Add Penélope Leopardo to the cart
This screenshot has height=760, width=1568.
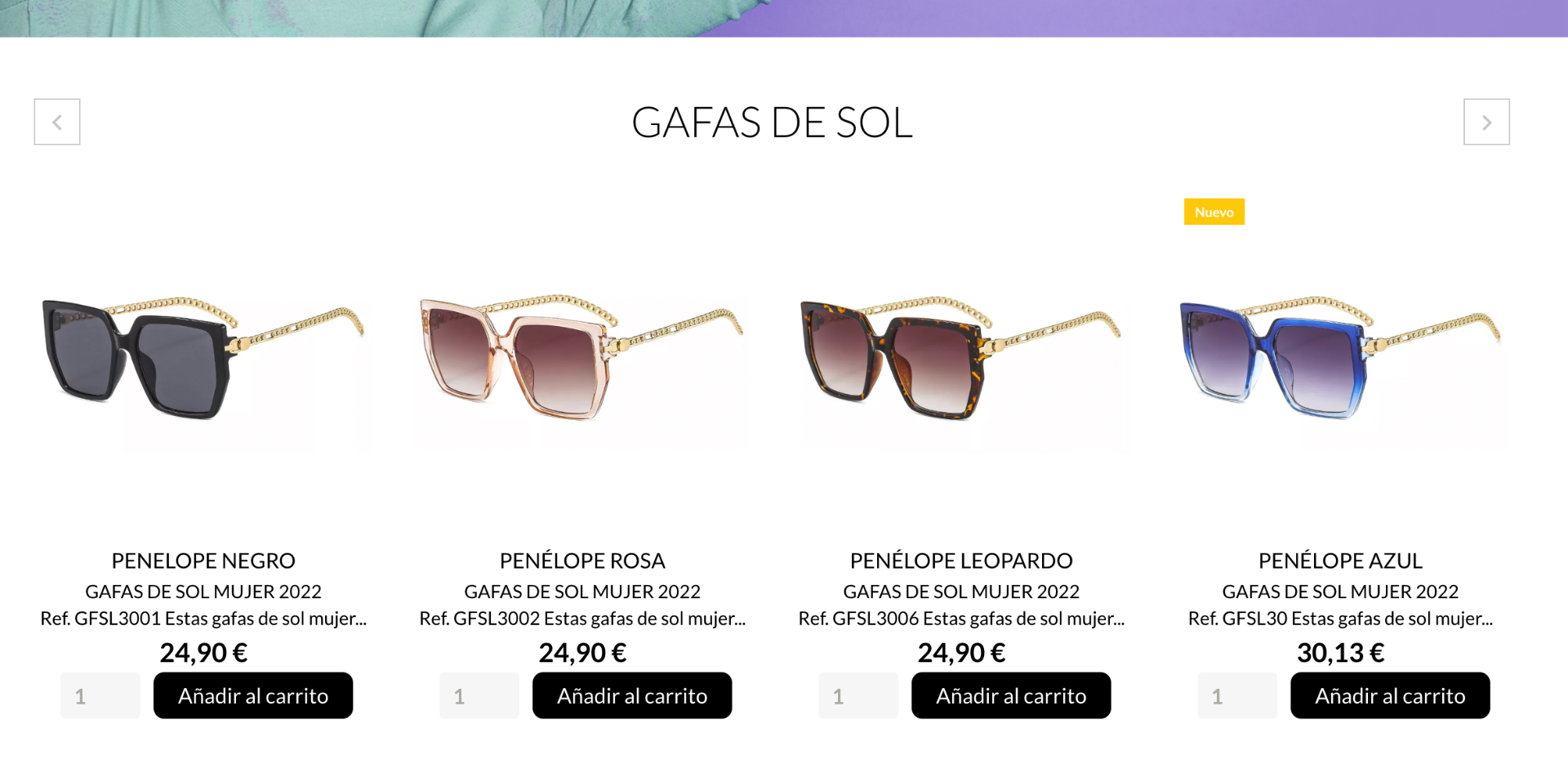point(1011,695)
